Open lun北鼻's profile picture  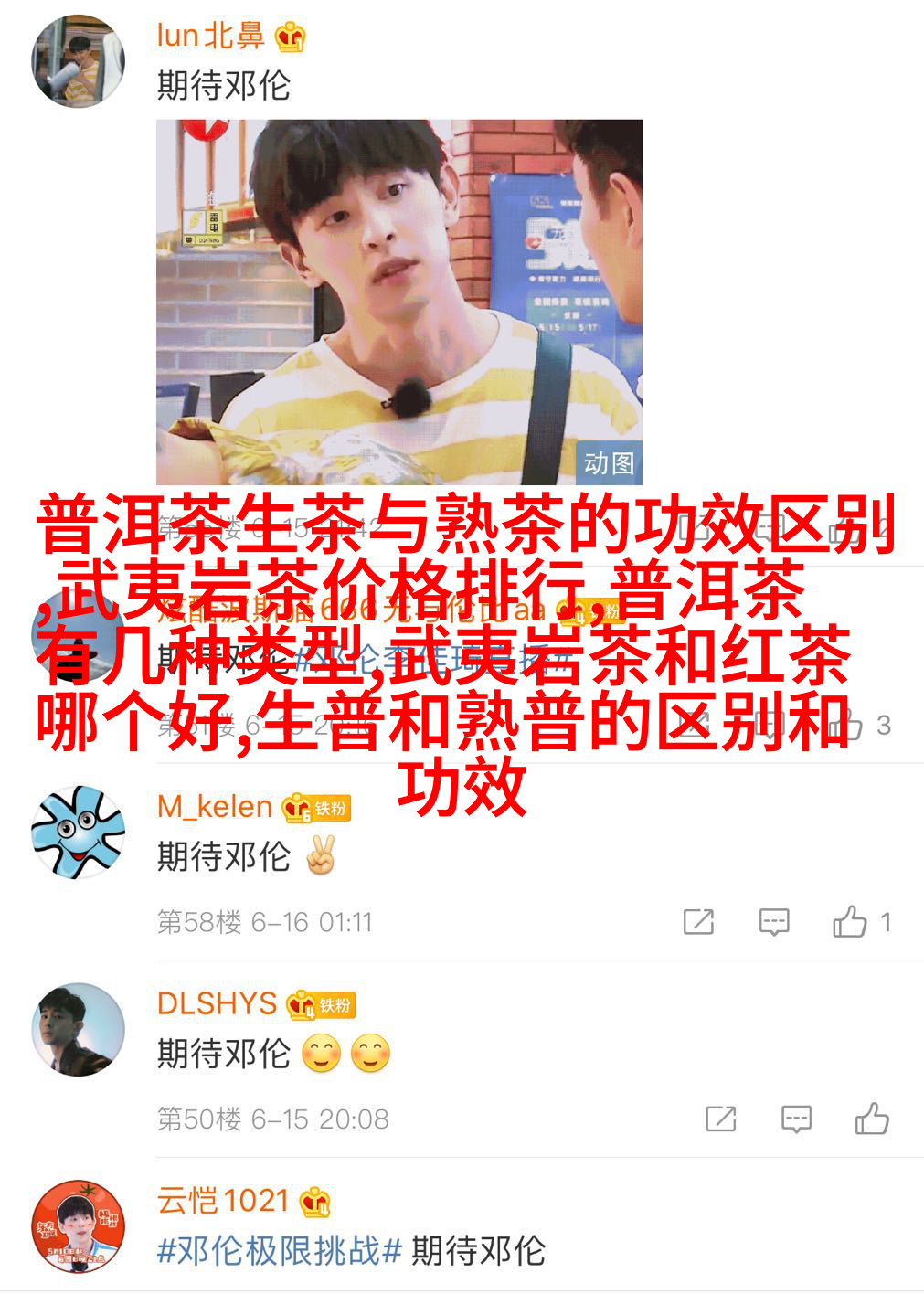(x=78, y=61)
